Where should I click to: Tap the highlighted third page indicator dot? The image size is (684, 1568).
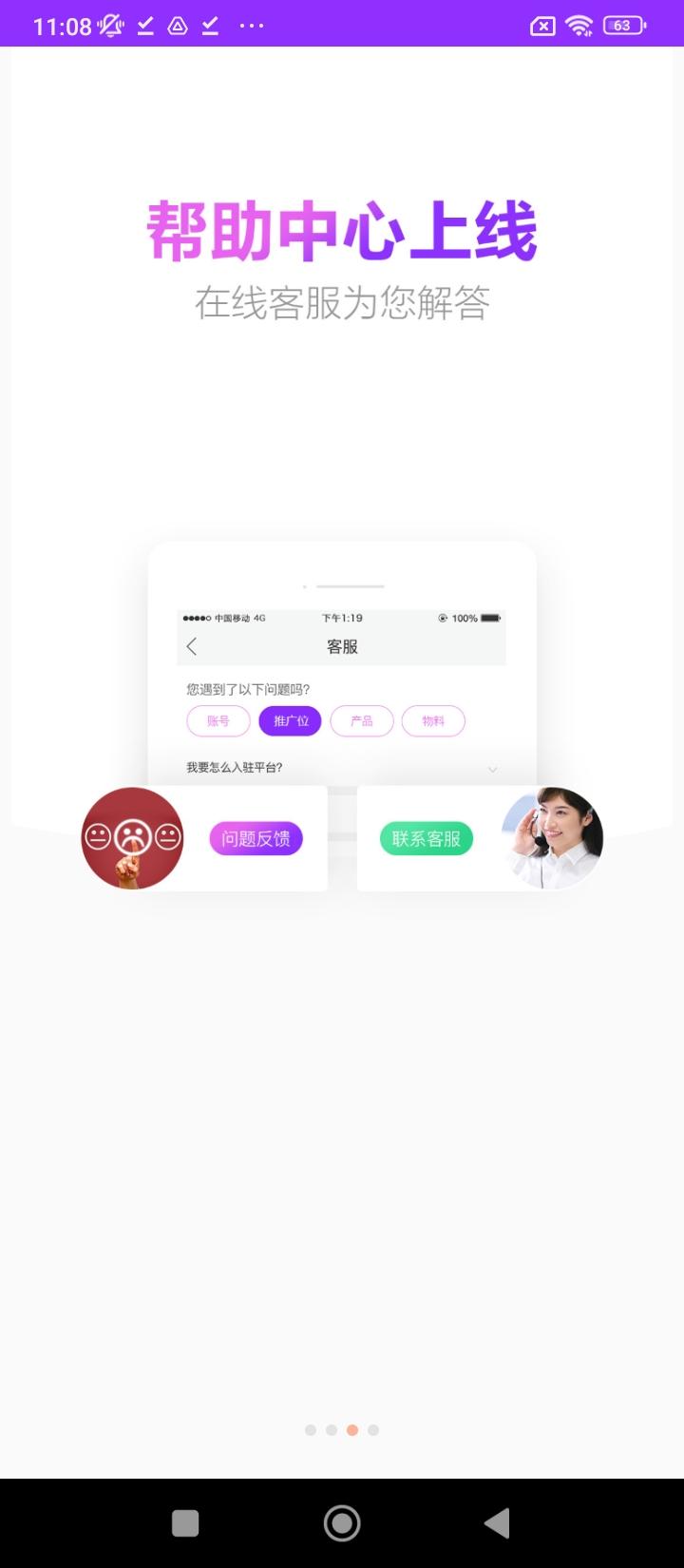tap(352, 1429)
